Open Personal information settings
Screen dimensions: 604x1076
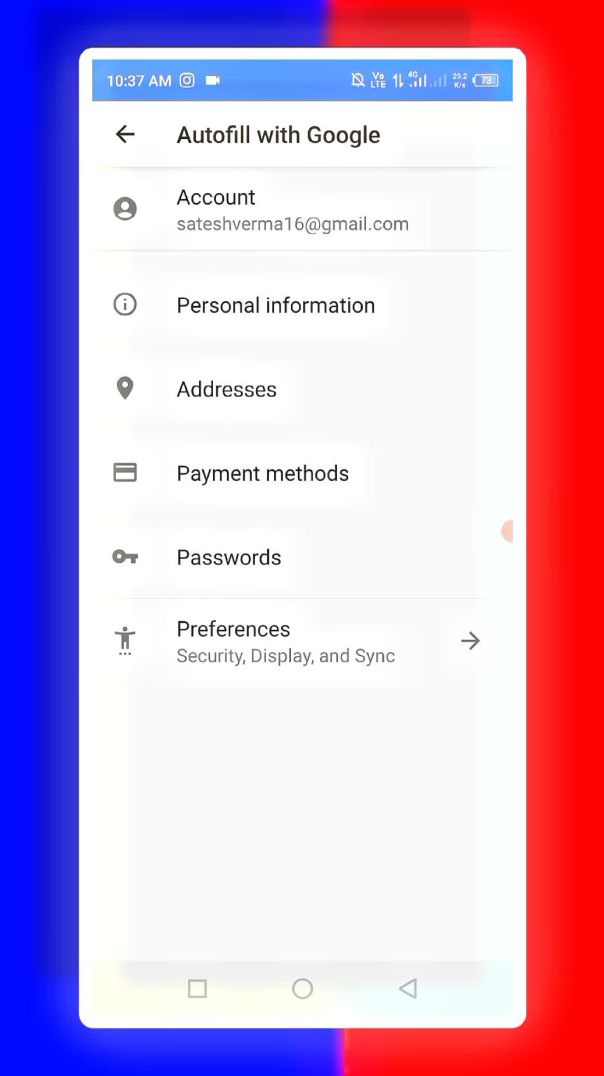[276, 306]
